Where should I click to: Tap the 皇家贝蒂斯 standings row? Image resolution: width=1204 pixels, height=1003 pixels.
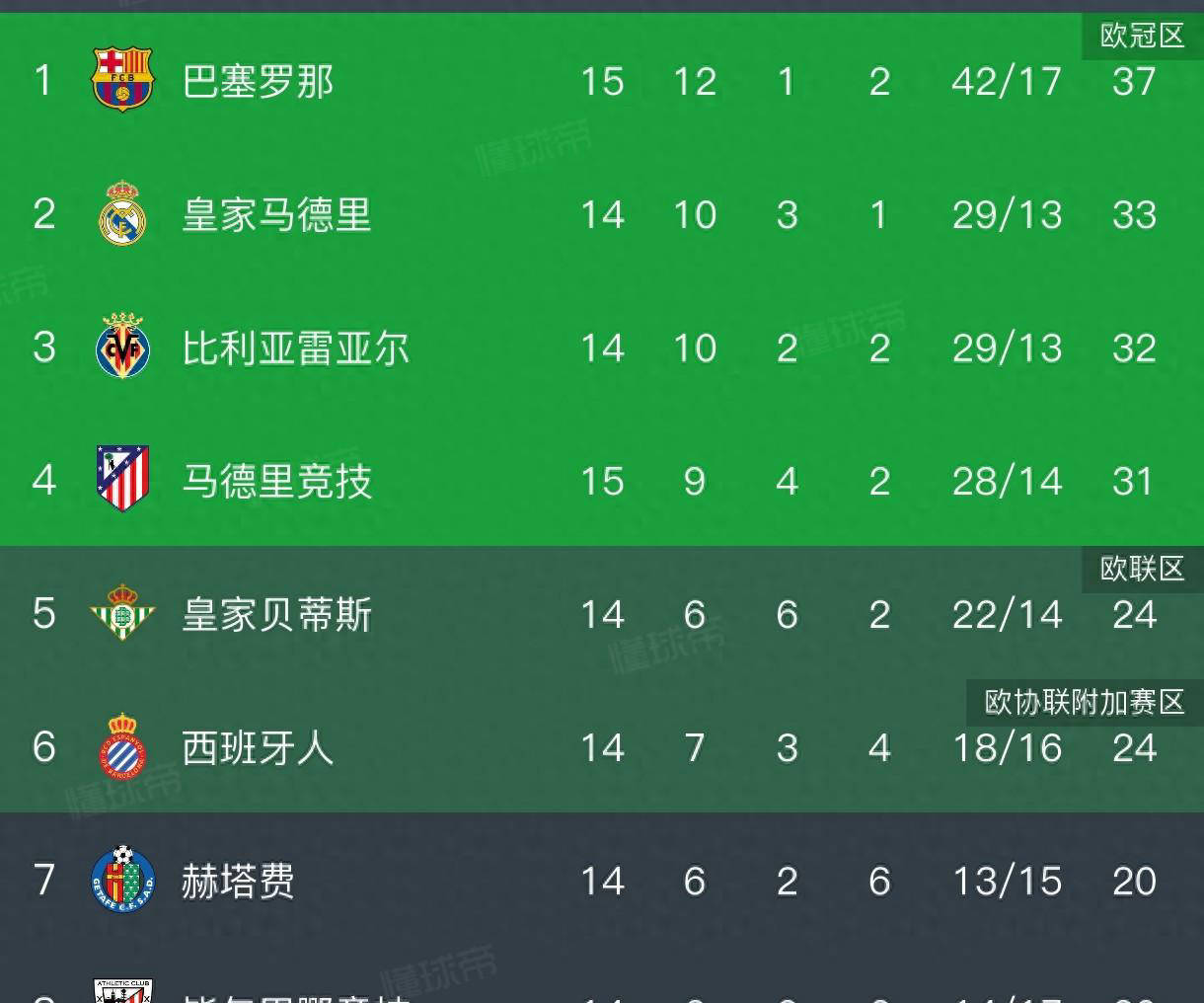pyautogui.click(x=276, y=614)
